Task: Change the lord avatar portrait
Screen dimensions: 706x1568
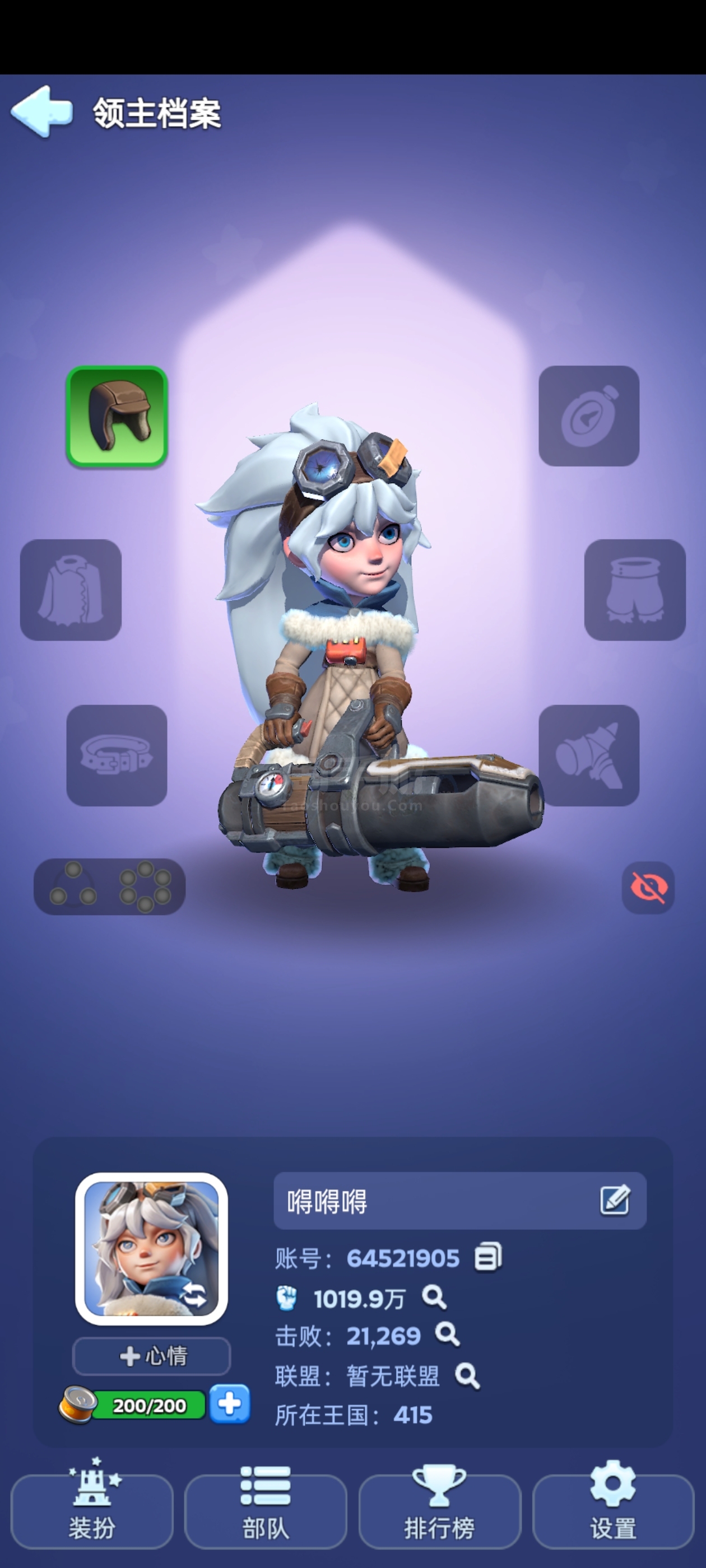Action: (x=152, y=1249)
